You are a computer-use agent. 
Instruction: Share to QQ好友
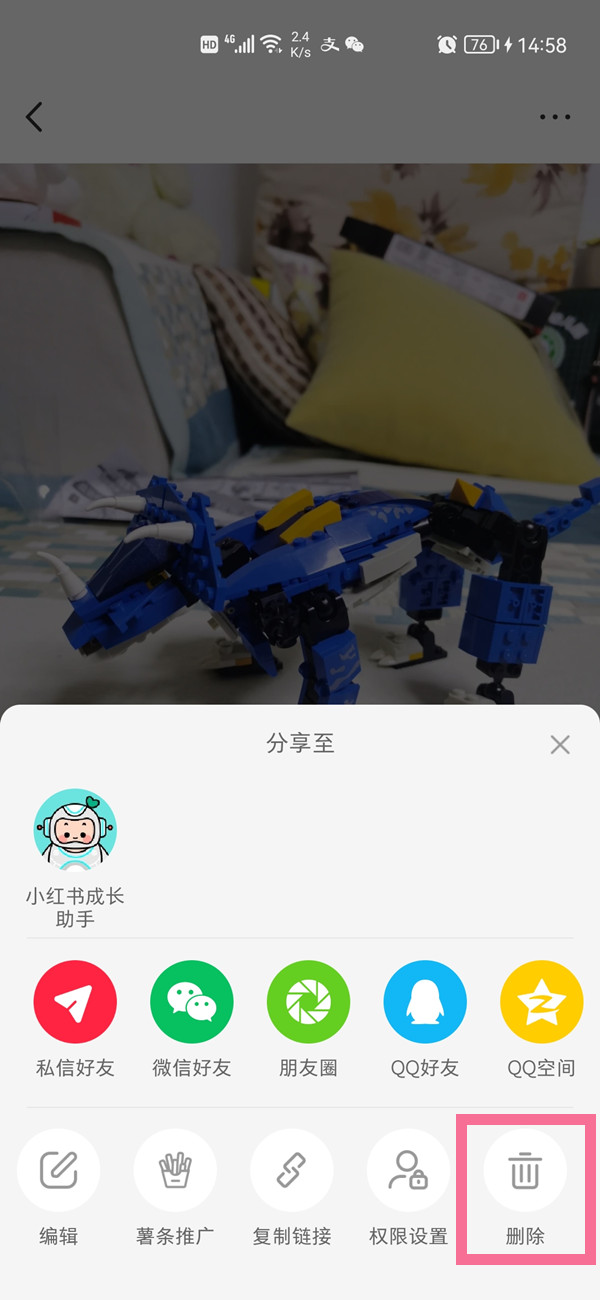[x=425, y=1002]
